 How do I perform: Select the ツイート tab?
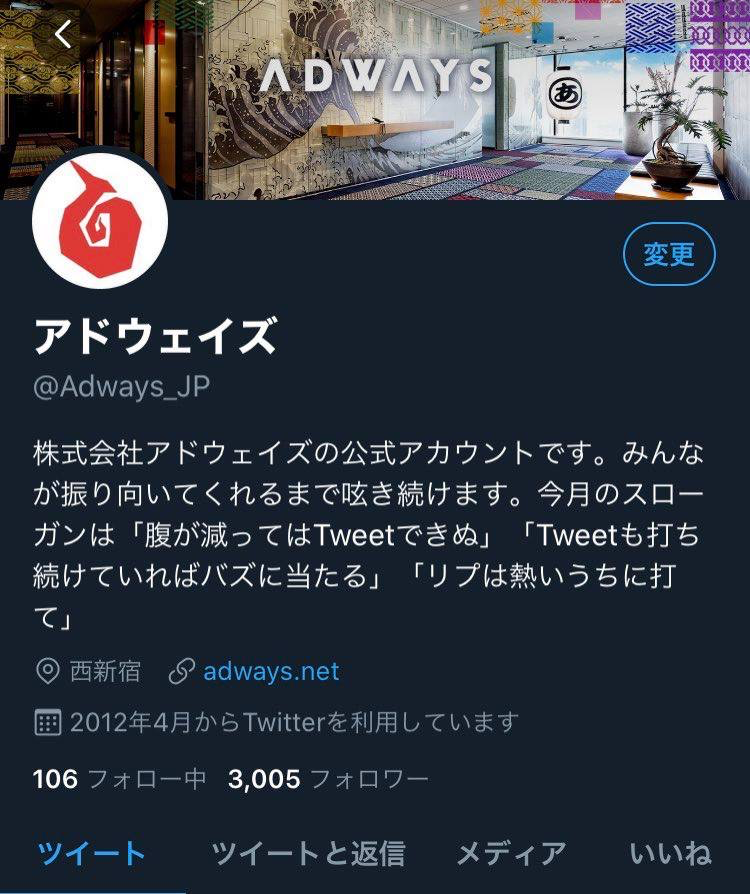pyautogui.click(x=92, y=854)
